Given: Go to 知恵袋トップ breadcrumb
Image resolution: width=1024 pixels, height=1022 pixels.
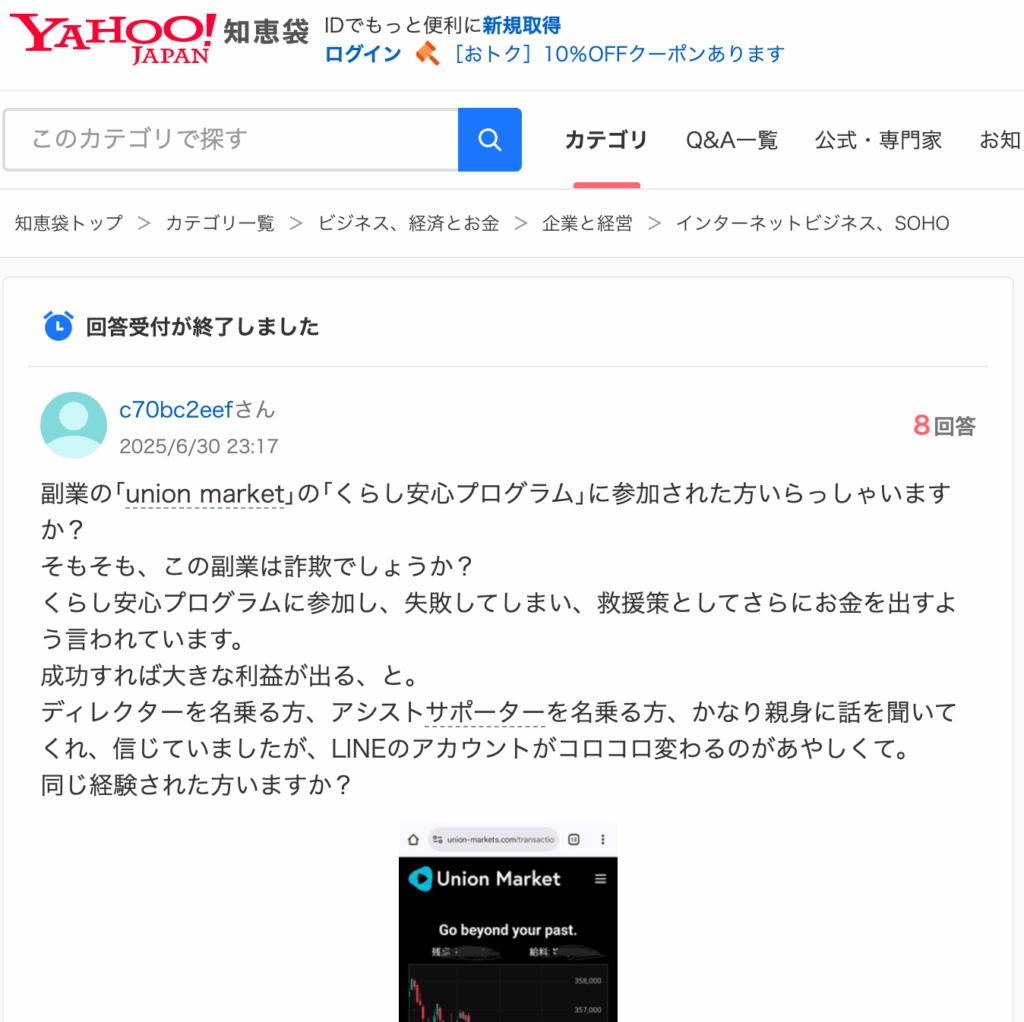Looking at the screenshot, I should [69, 223].
